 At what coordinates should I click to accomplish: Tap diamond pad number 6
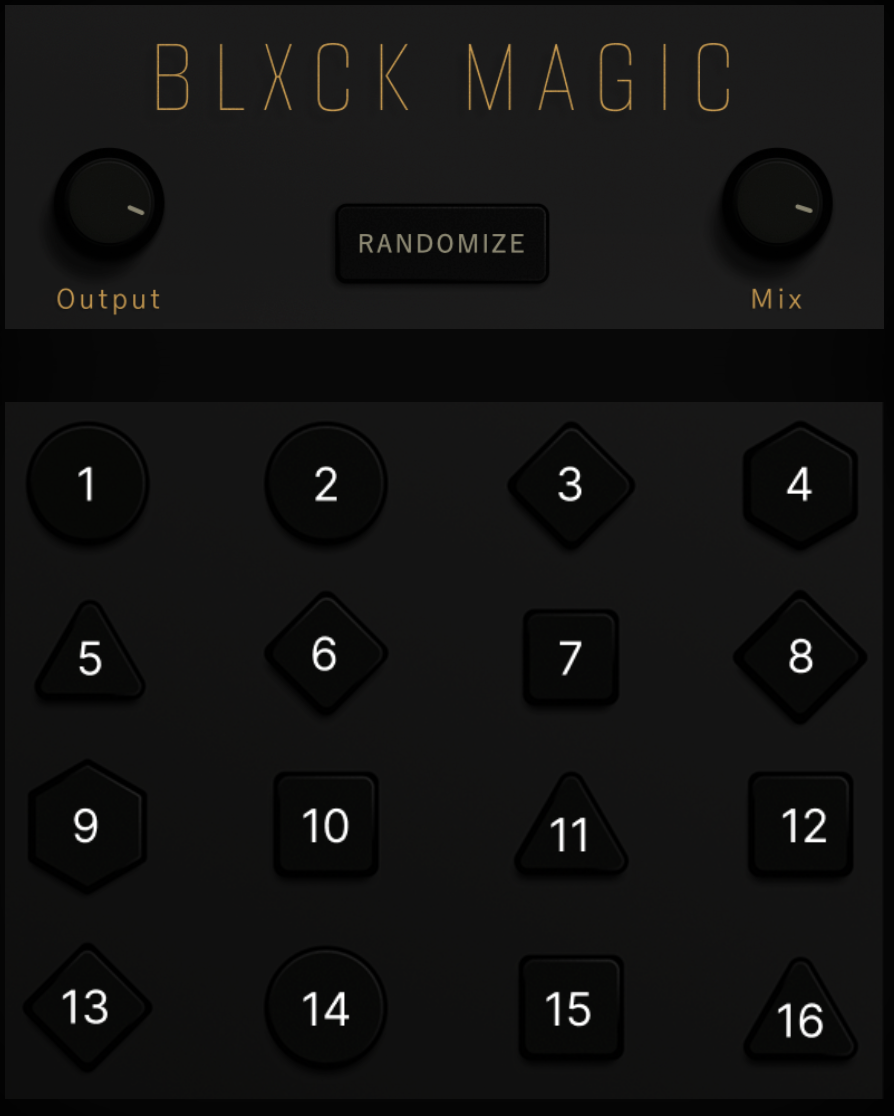[325, 654]
